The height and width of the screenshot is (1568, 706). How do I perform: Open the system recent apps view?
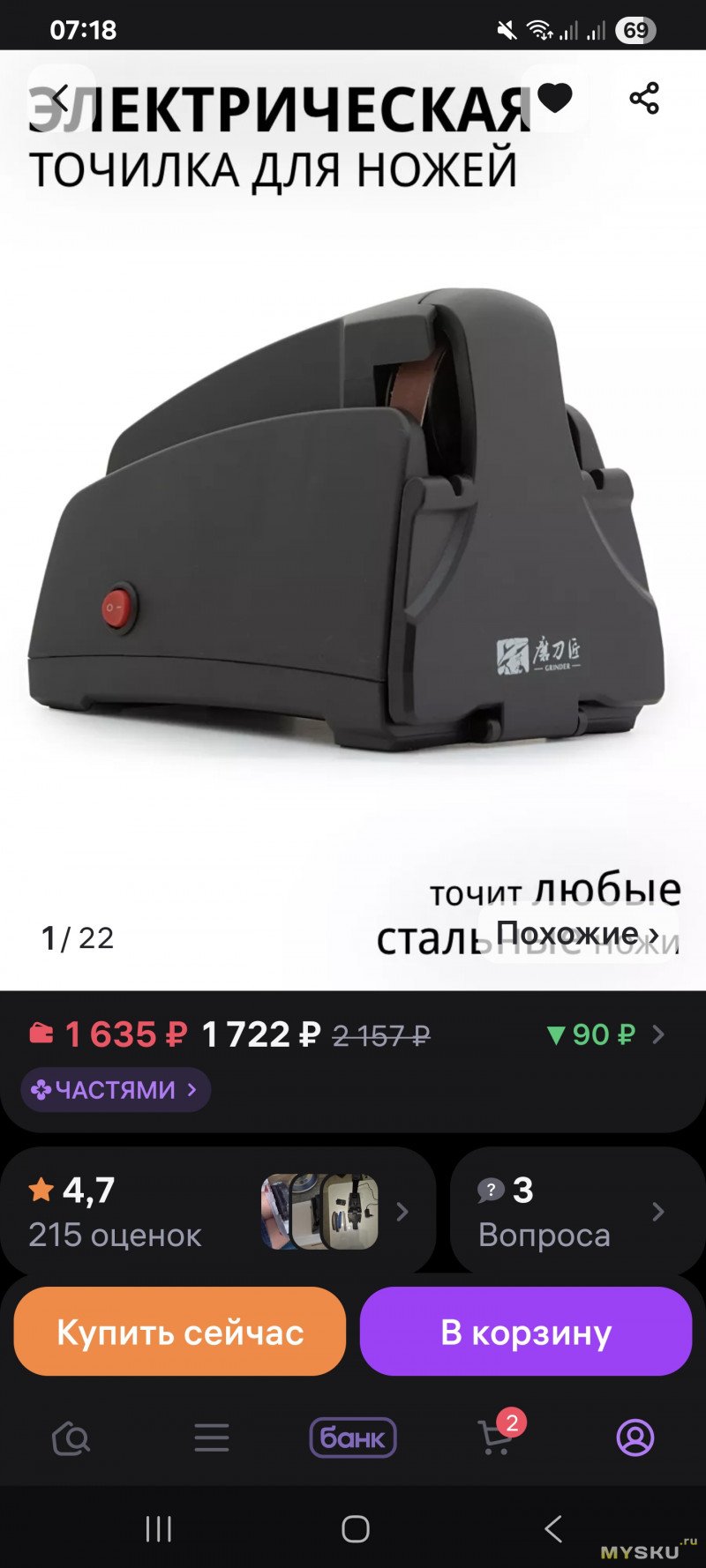pyautogui.click(x=159, y=1528)
